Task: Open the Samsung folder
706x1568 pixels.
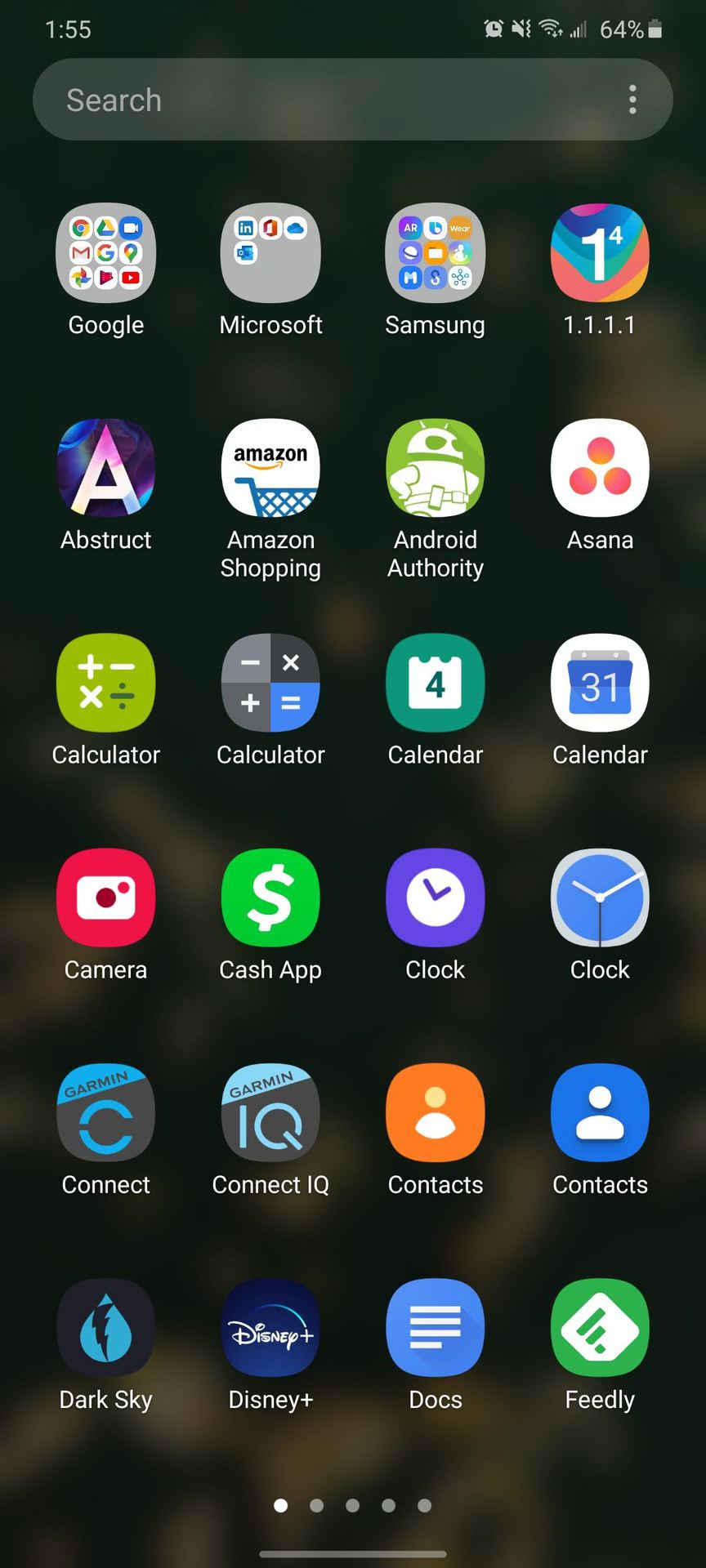Action: click(x=436, y=253)
